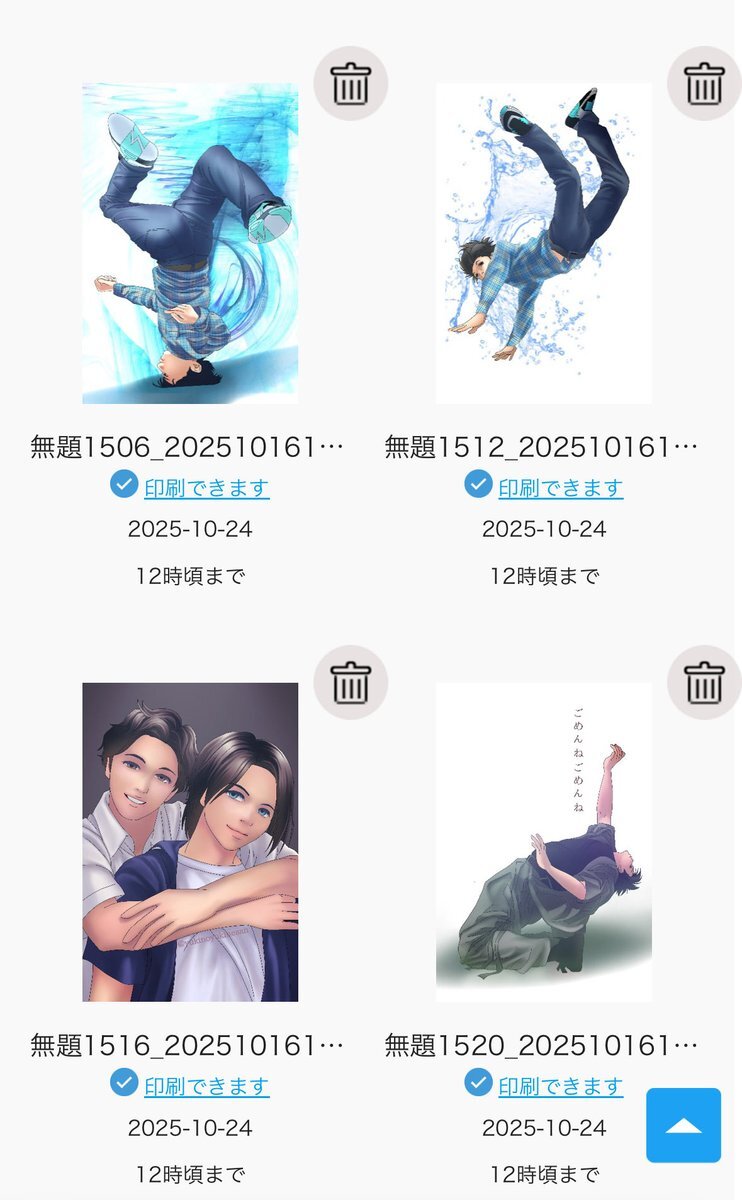Follow 印刷できます link under 無題1516
The height and width of the screenshot is (1200, 742).
[206, 1086]
